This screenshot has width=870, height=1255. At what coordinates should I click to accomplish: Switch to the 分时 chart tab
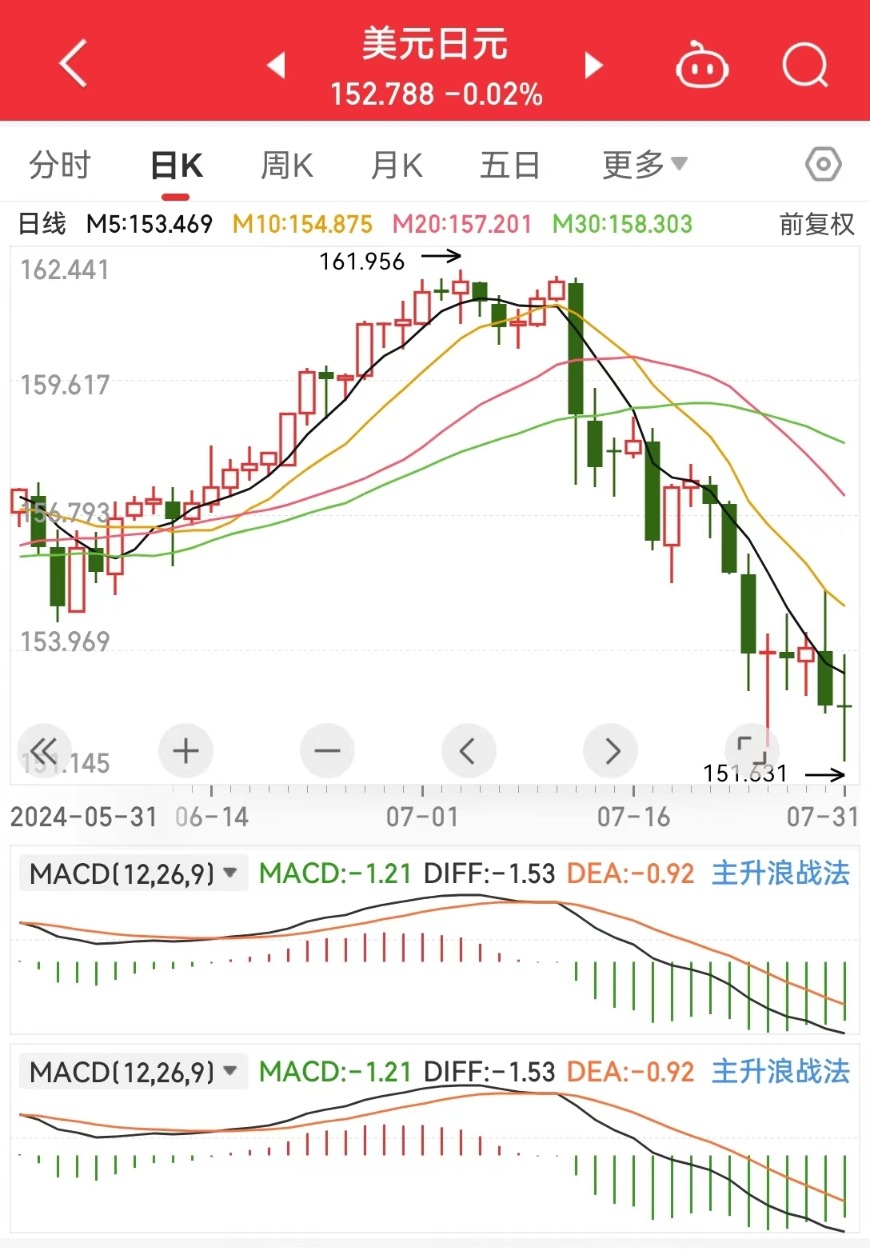click(x=59, y=165)
